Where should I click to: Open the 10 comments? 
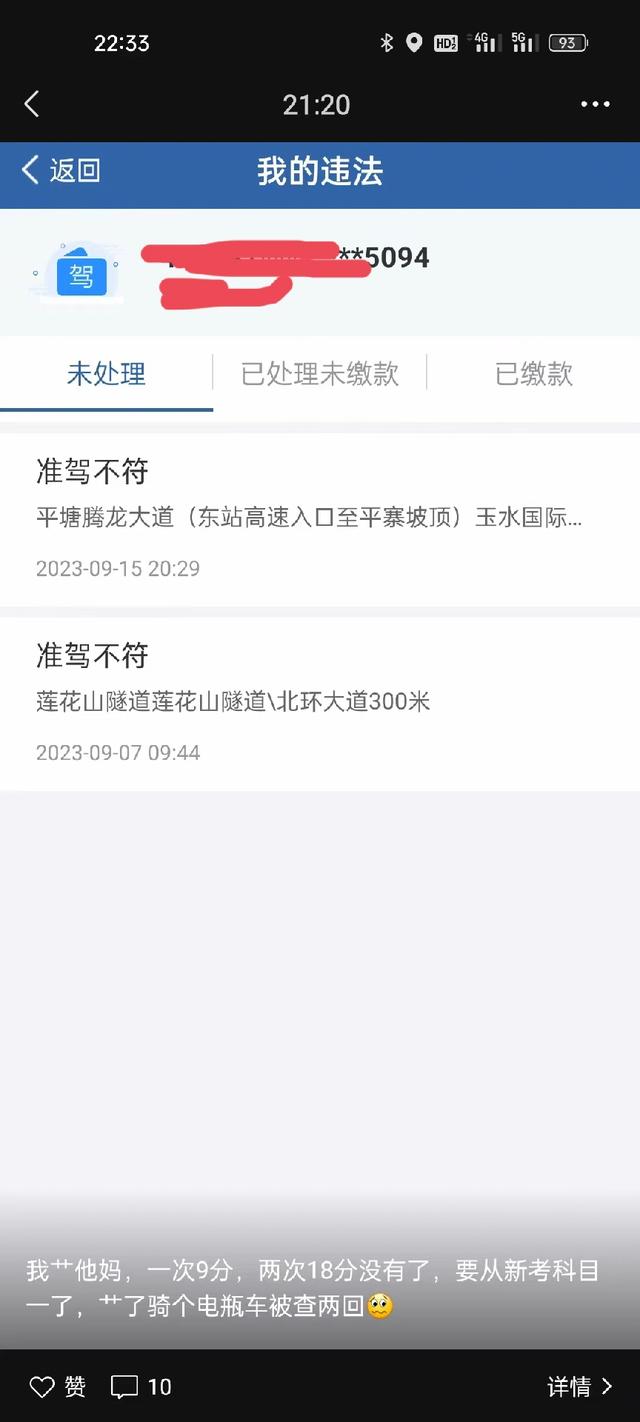coord(141,1386)
